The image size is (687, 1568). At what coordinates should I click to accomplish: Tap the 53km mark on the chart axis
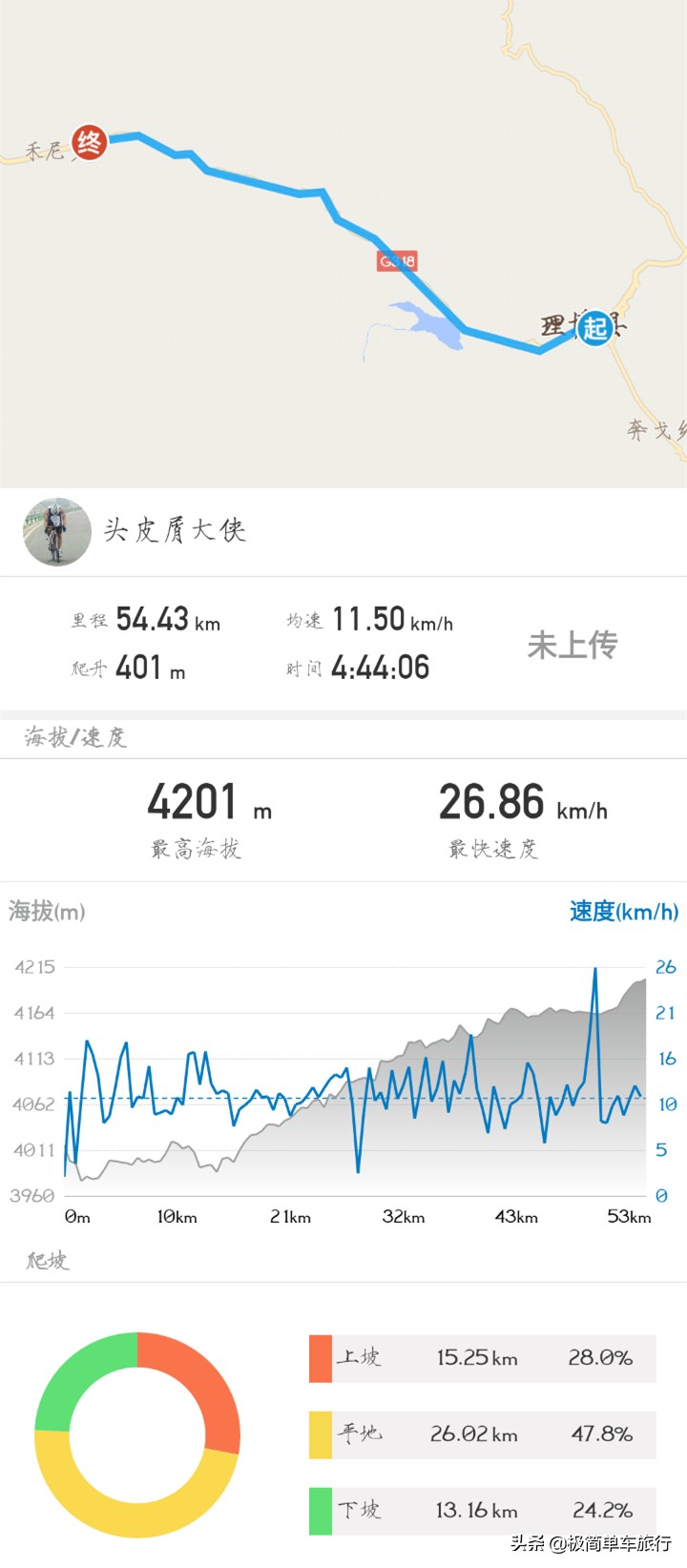pos(630,1217)
